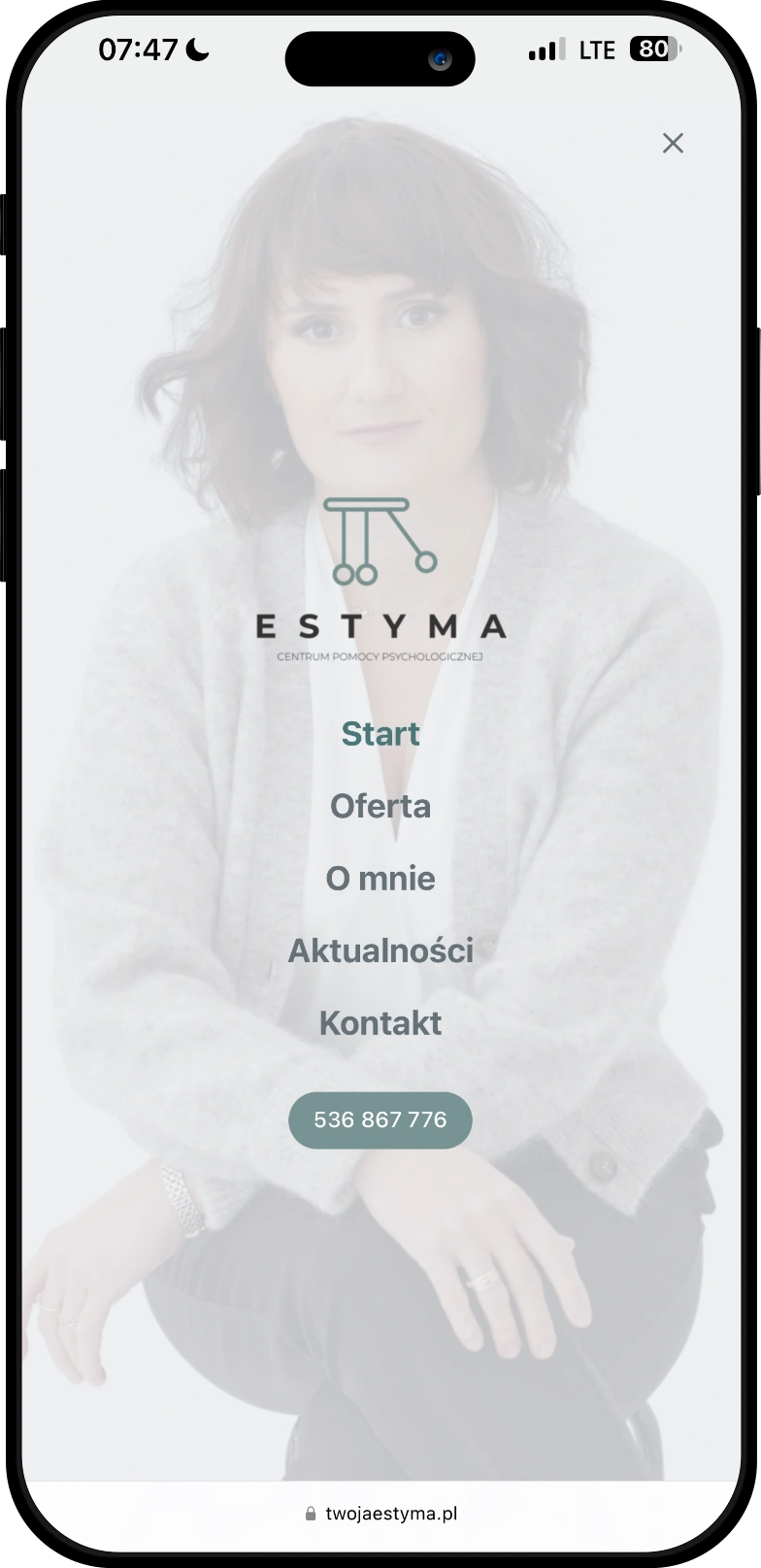Tap the twojaestyma.pl address bar
Viewport: 761px width, 1568px height.
coord(380,1513)
